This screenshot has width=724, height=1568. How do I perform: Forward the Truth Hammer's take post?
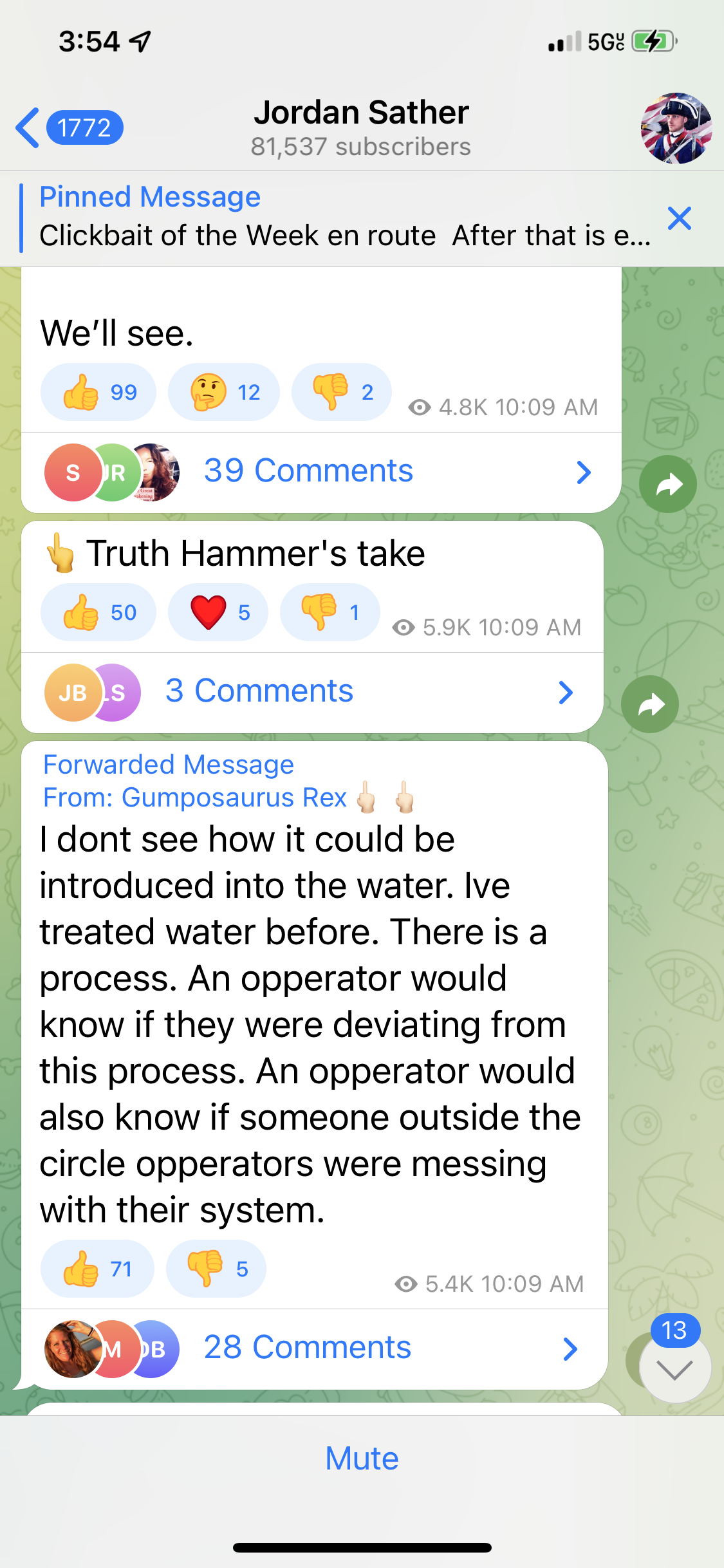(650, 704)
